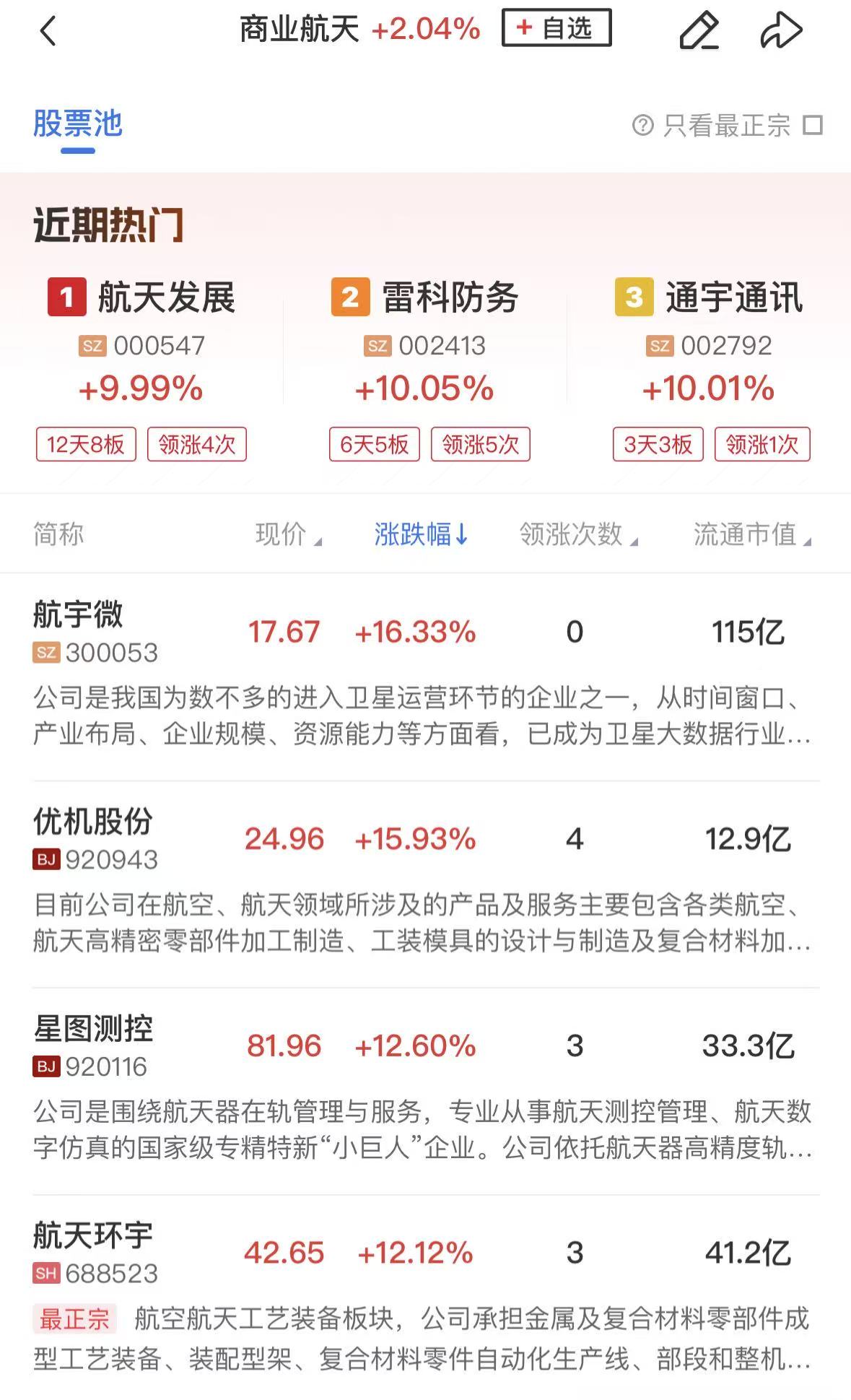Open the edit pencil icon
The width and height of the screenshot is (851, 1400).
pyautogui.click(x=699, y=30)
